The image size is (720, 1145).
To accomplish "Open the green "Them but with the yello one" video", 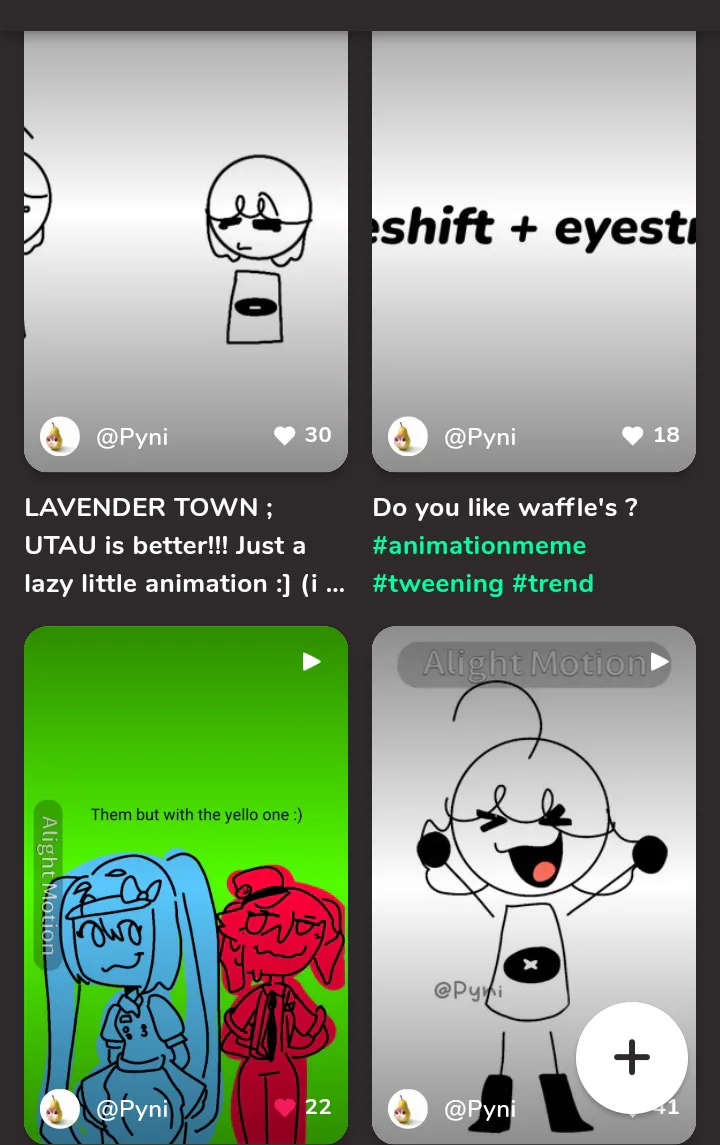I will click(x=185, y=860).
